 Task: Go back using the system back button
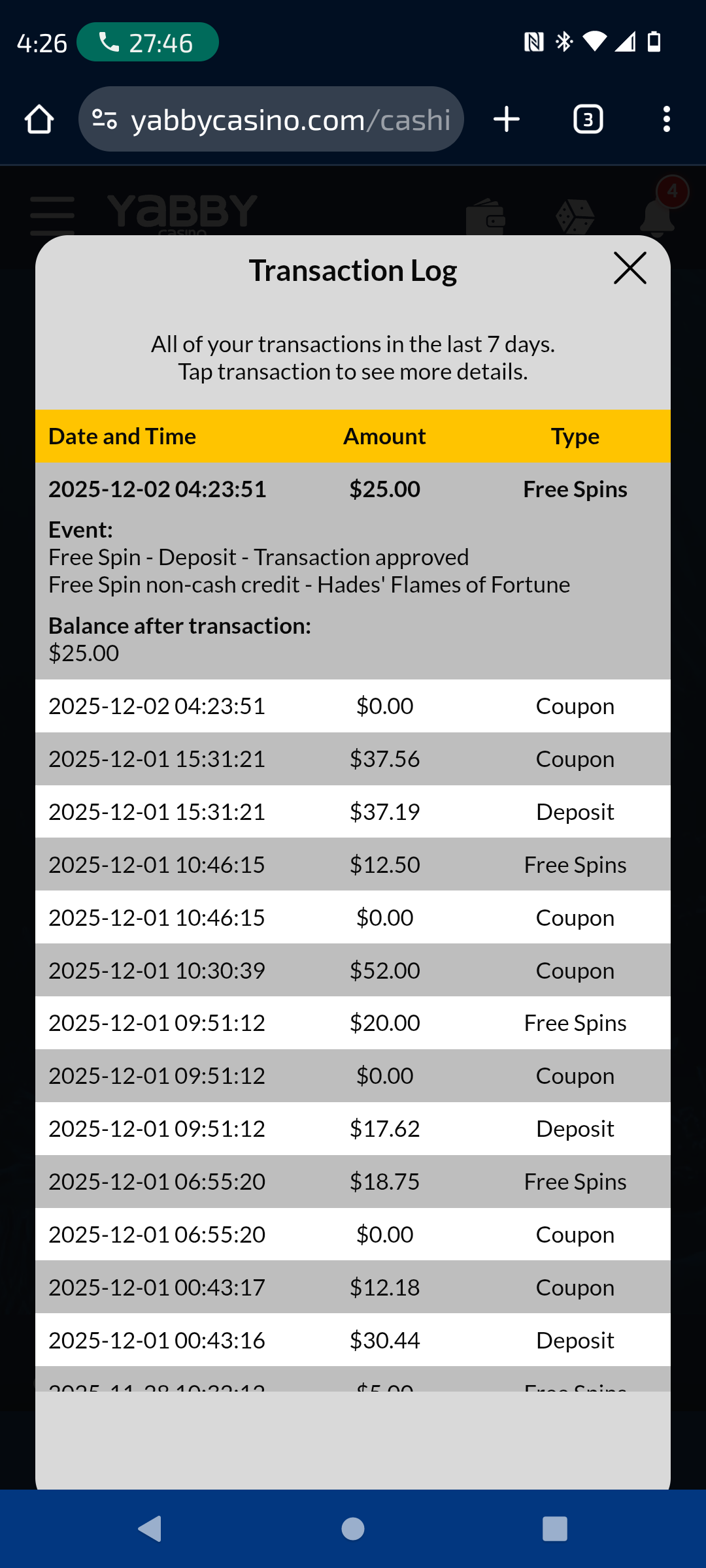(150, 1529)
